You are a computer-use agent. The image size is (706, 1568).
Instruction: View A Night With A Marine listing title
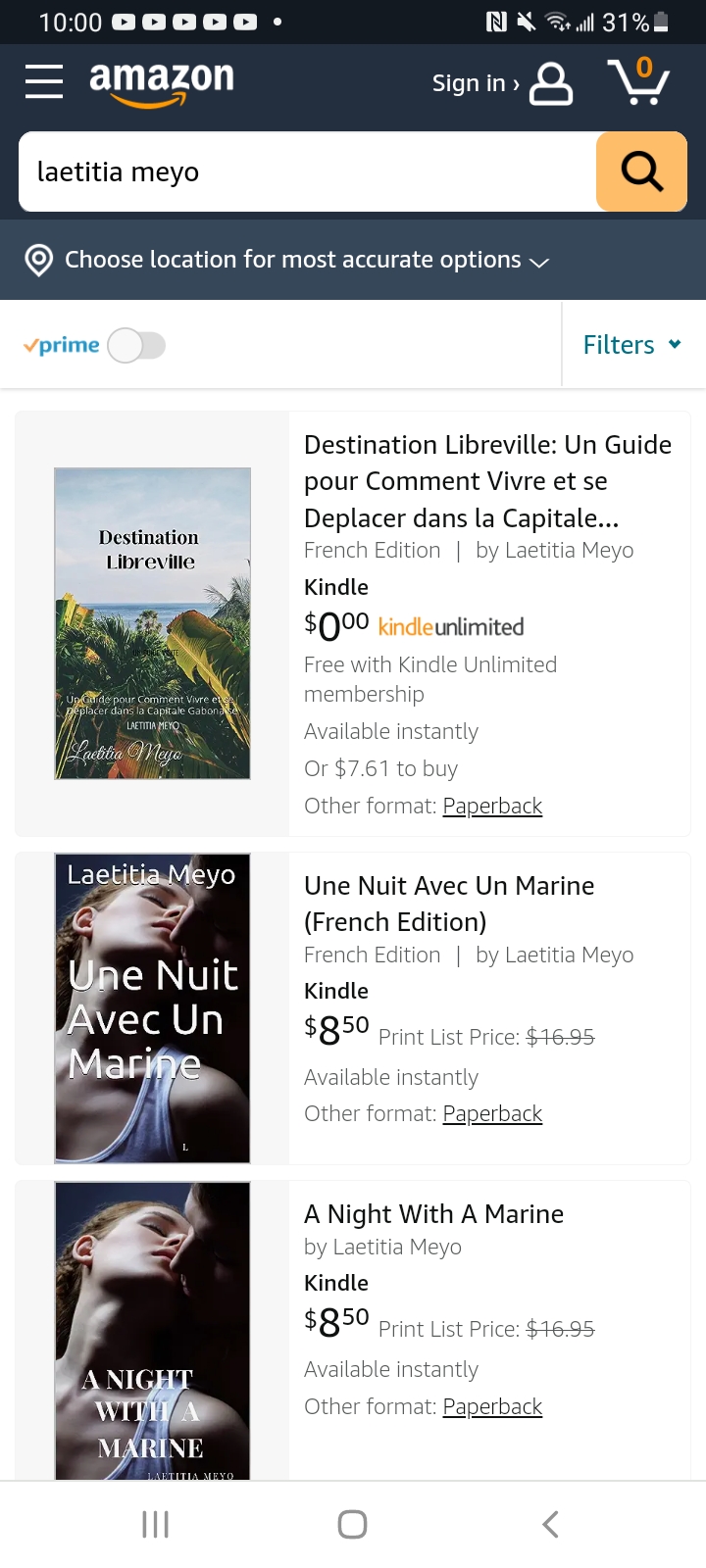click(x=433, y=1214)
